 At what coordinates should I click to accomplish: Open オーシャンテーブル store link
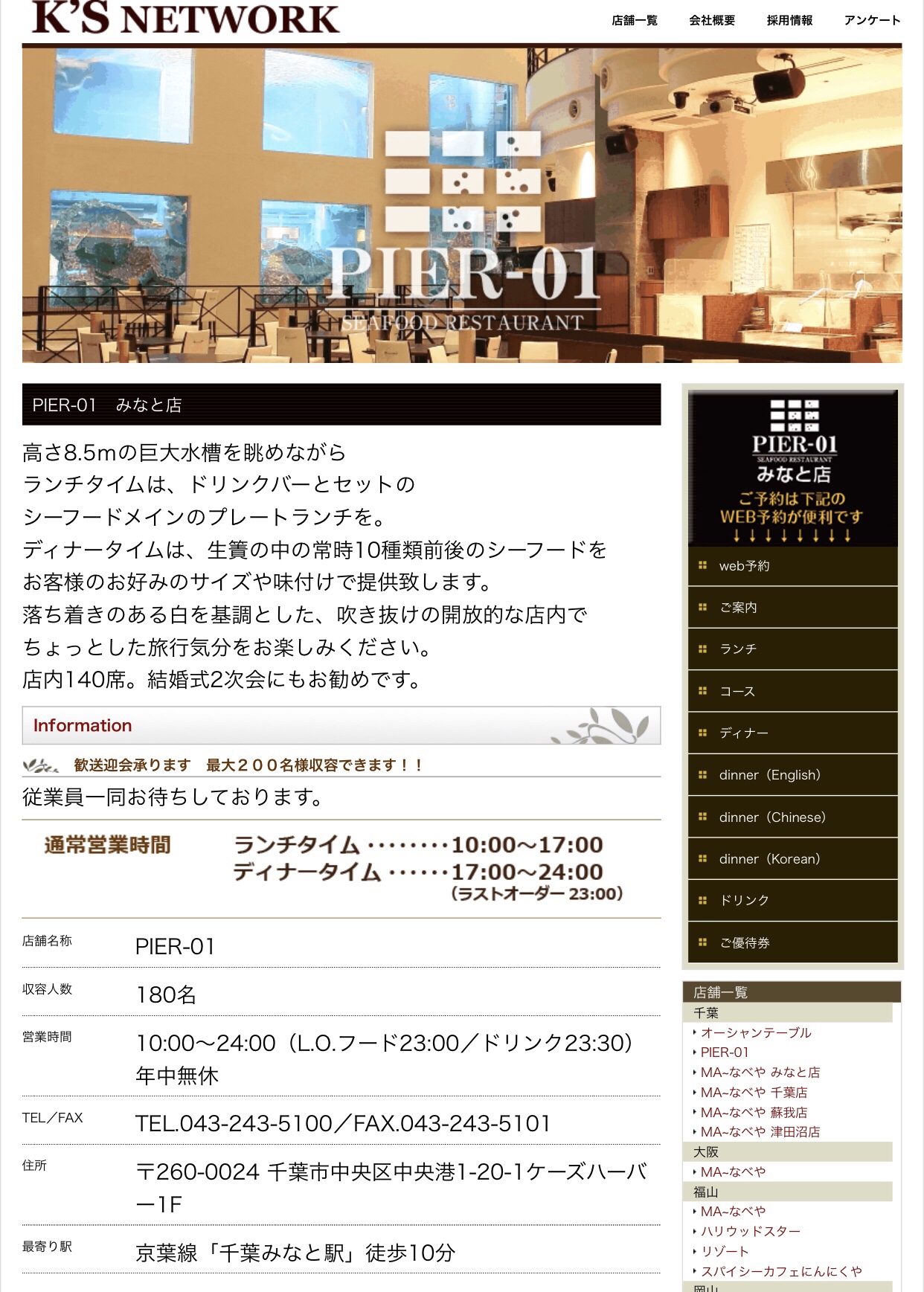click(x=756, y=1032)
